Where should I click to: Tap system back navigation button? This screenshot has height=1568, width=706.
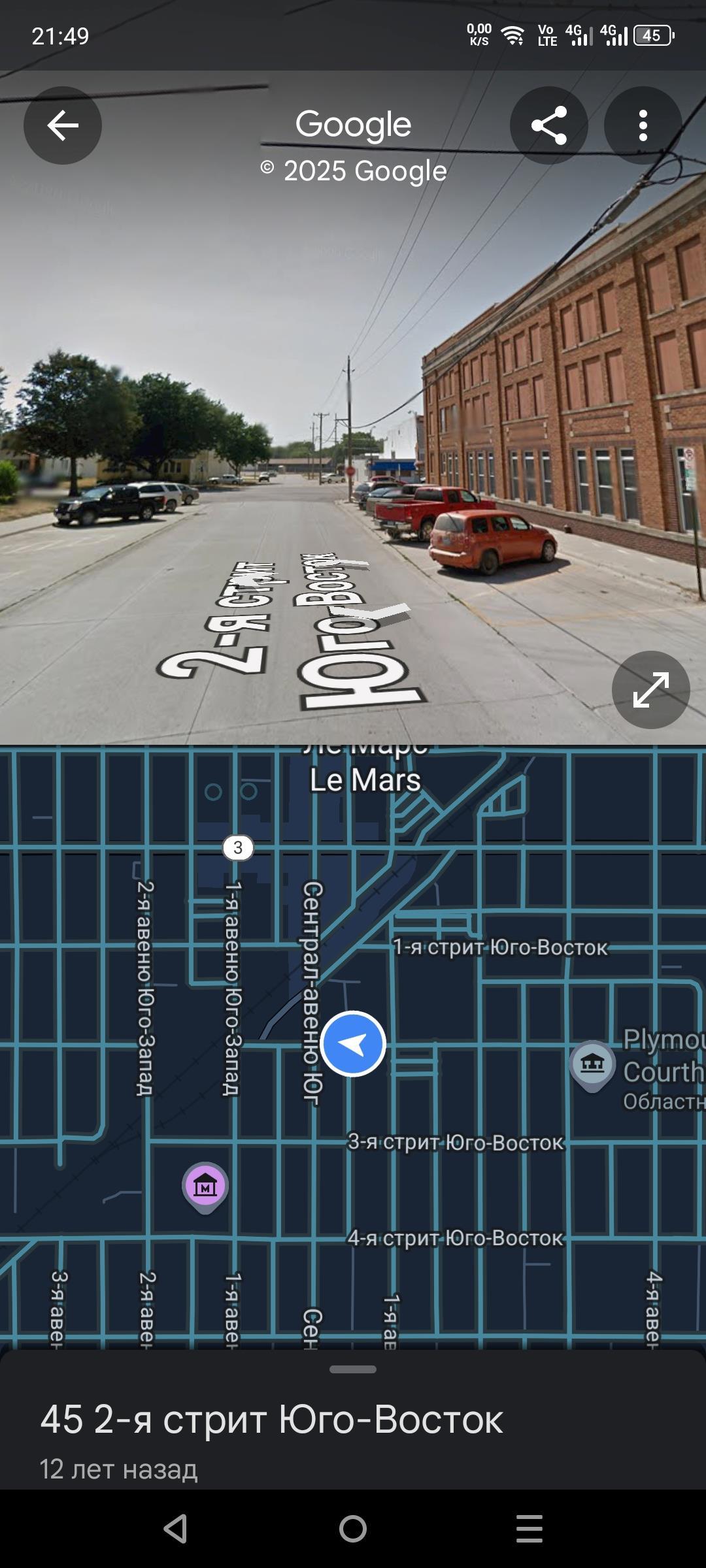coord(175,1529)
